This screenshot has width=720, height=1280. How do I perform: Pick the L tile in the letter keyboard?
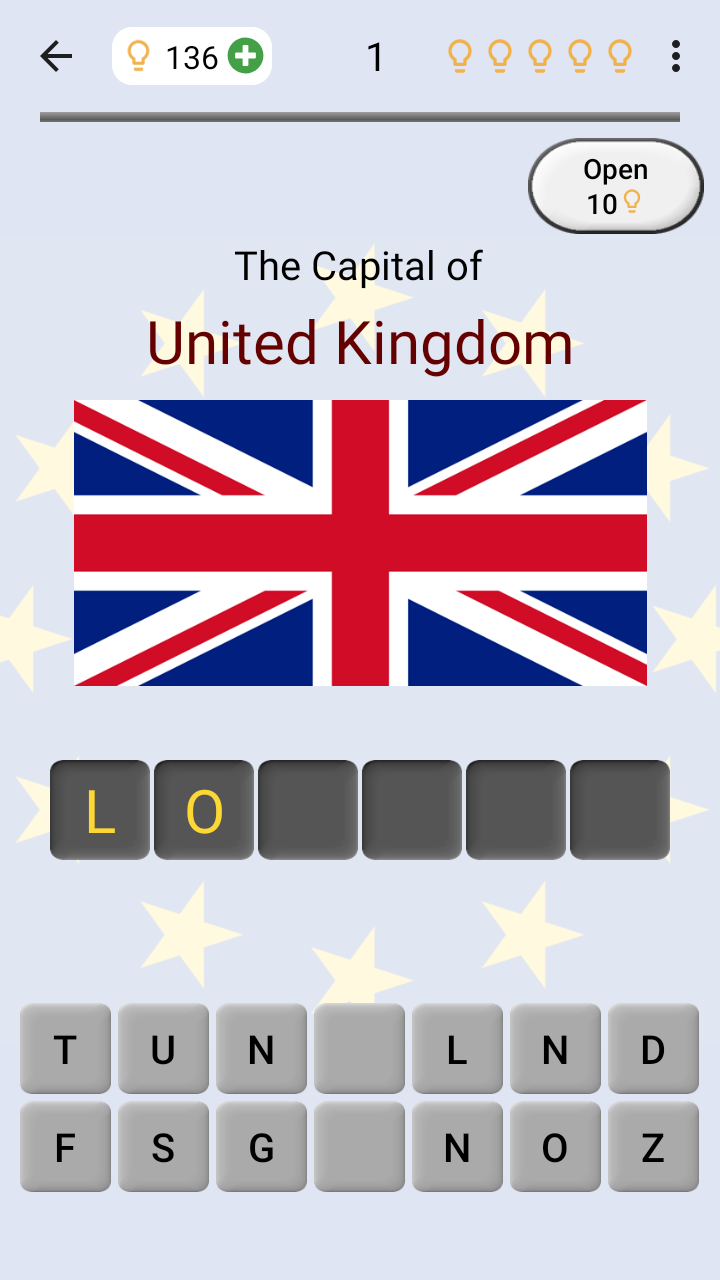point(457,1049)
